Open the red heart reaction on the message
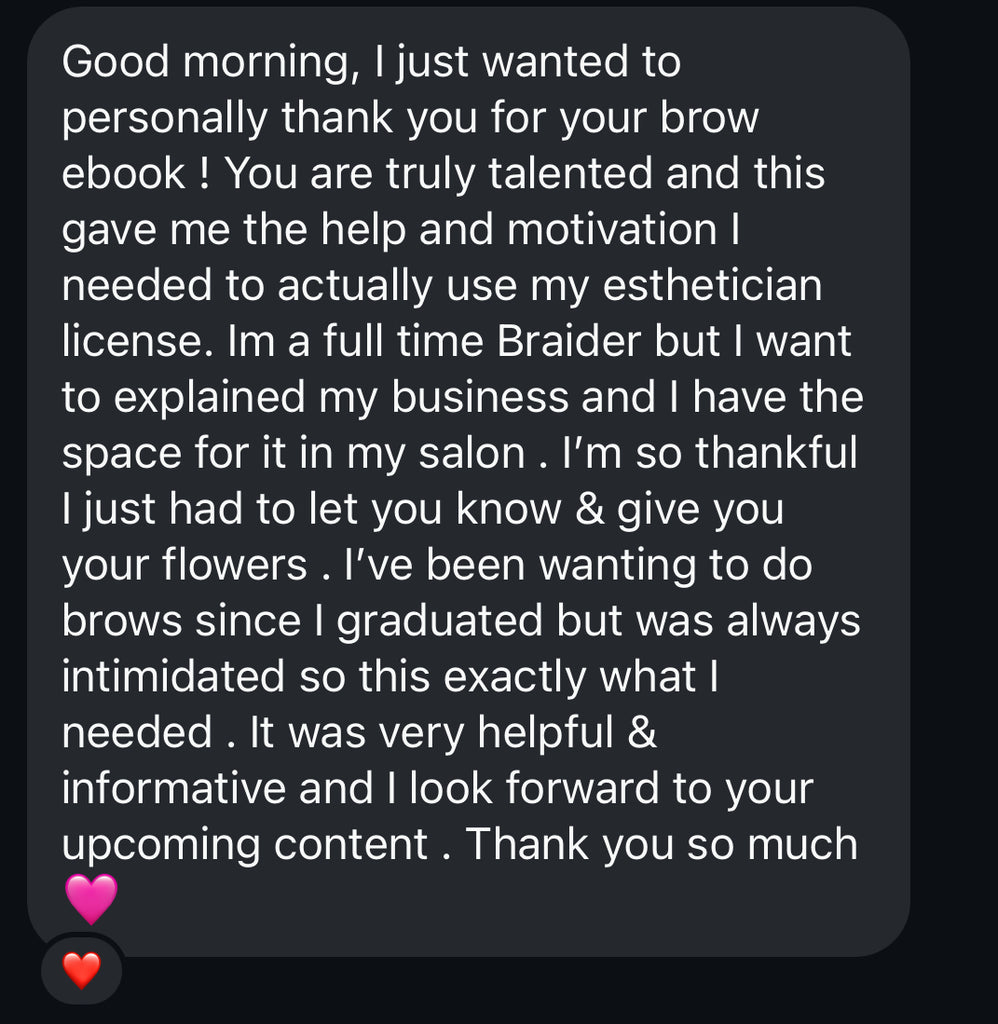998x1024 pixels. pos(82,969)
